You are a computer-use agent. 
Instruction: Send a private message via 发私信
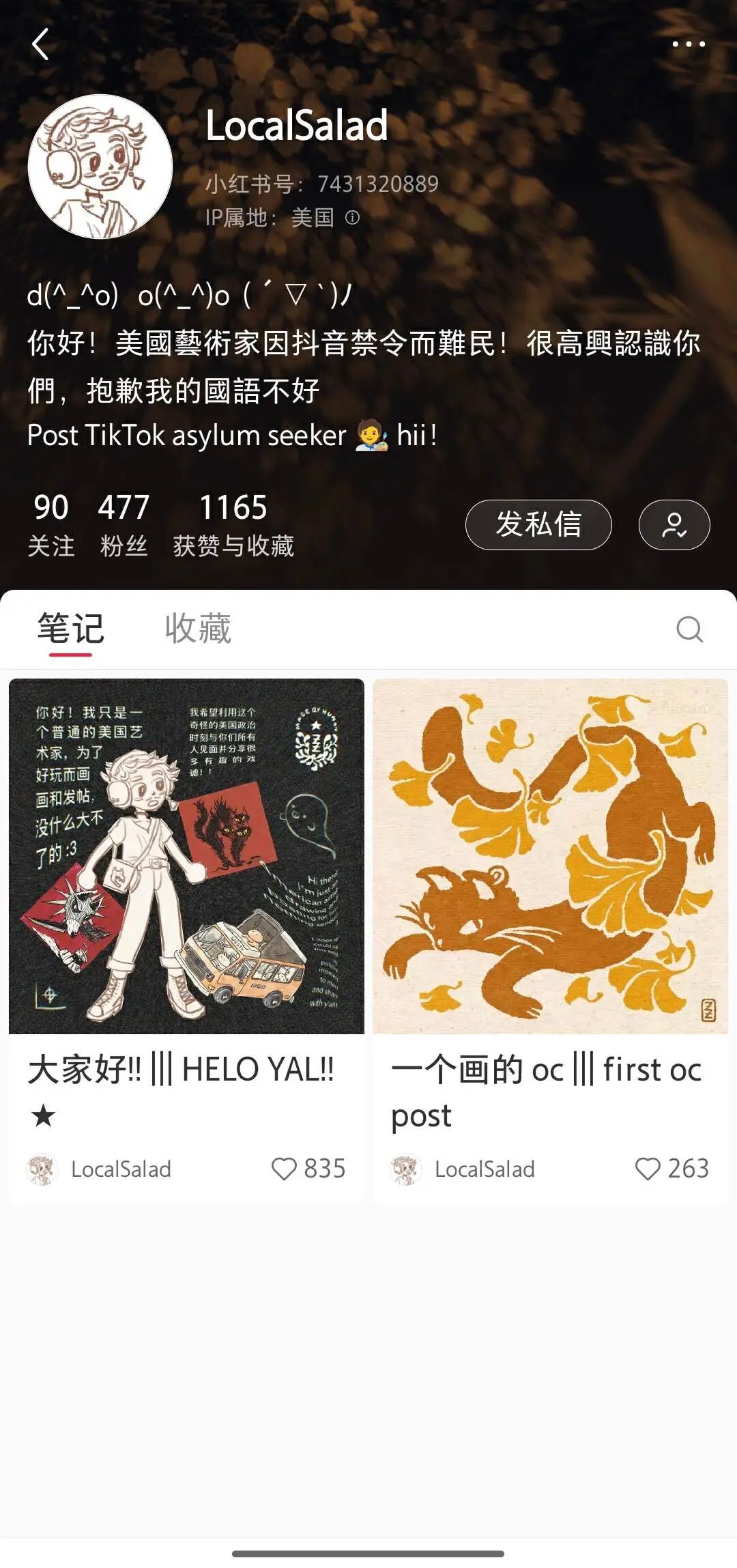(538, 524)
